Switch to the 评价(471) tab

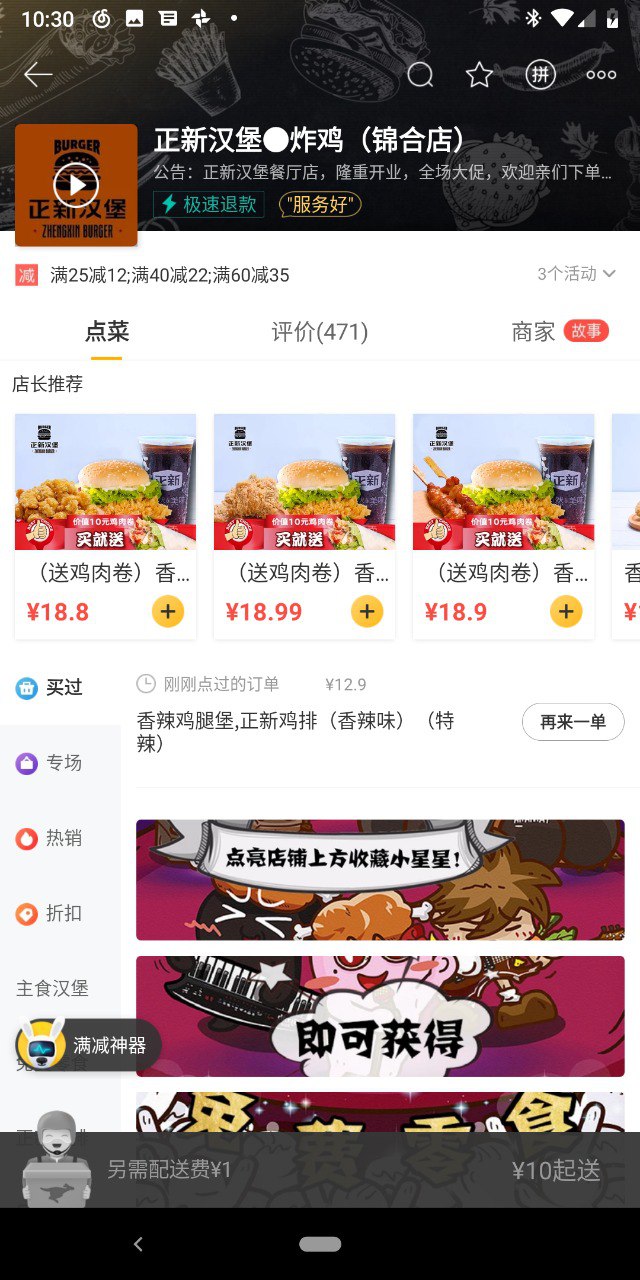click(320, 332)
